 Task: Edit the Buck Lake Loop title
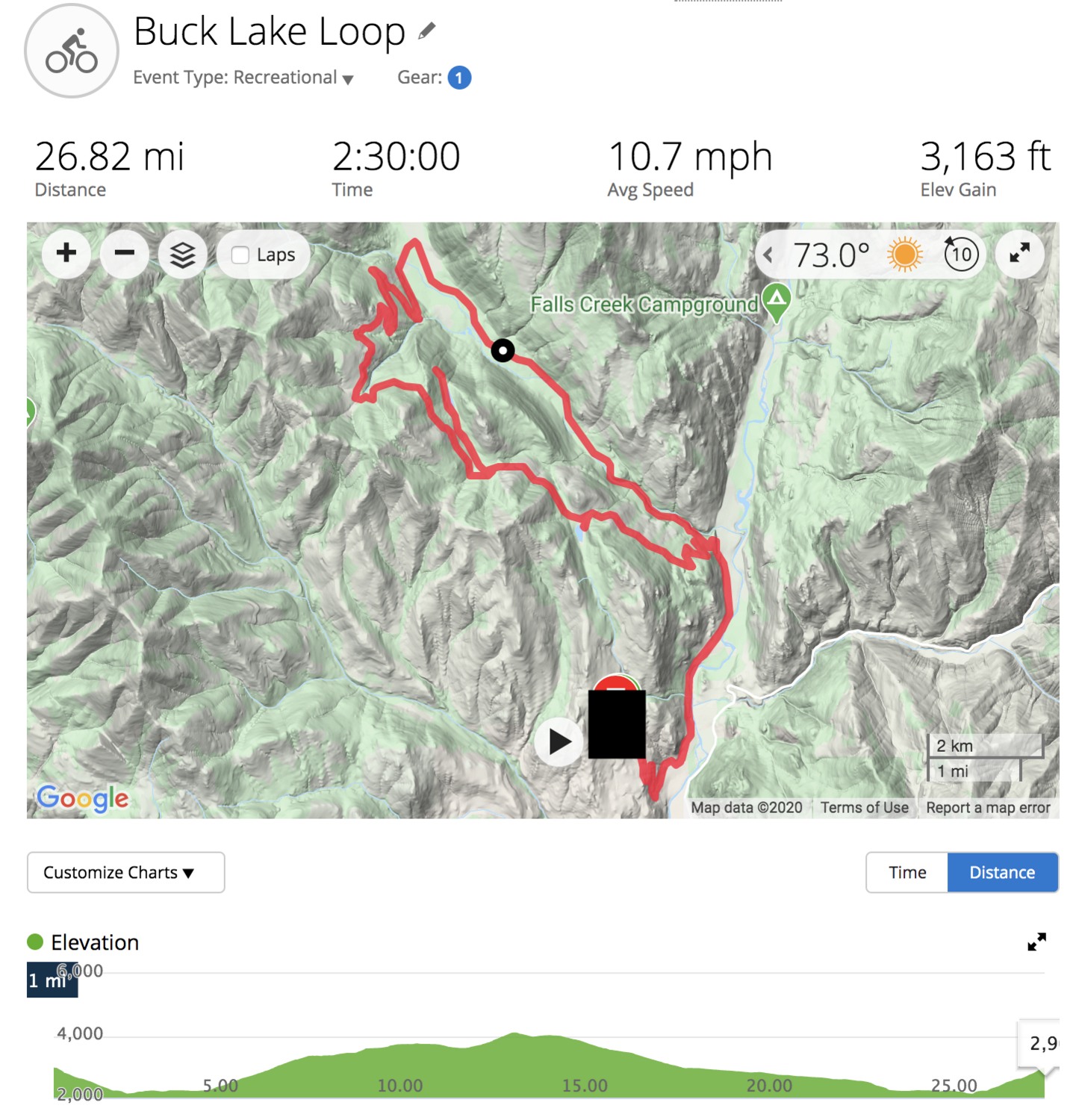click(x=426, y=31)
